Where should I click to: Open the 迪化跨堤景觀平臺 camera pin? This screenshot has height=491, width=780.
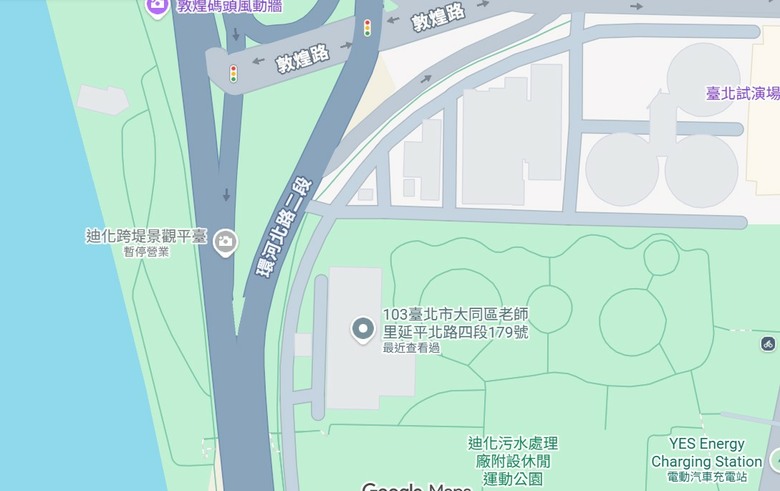[x=225, y=242]
